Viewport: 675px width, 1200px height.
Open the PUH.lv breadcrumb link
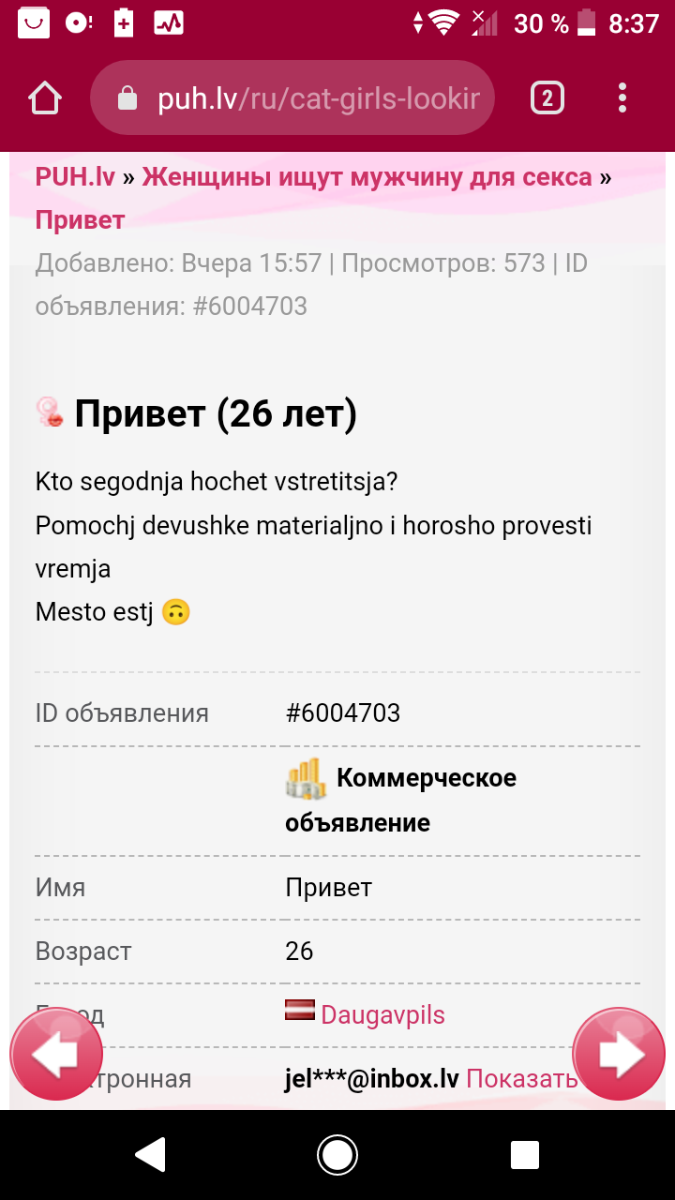[75, 177]
